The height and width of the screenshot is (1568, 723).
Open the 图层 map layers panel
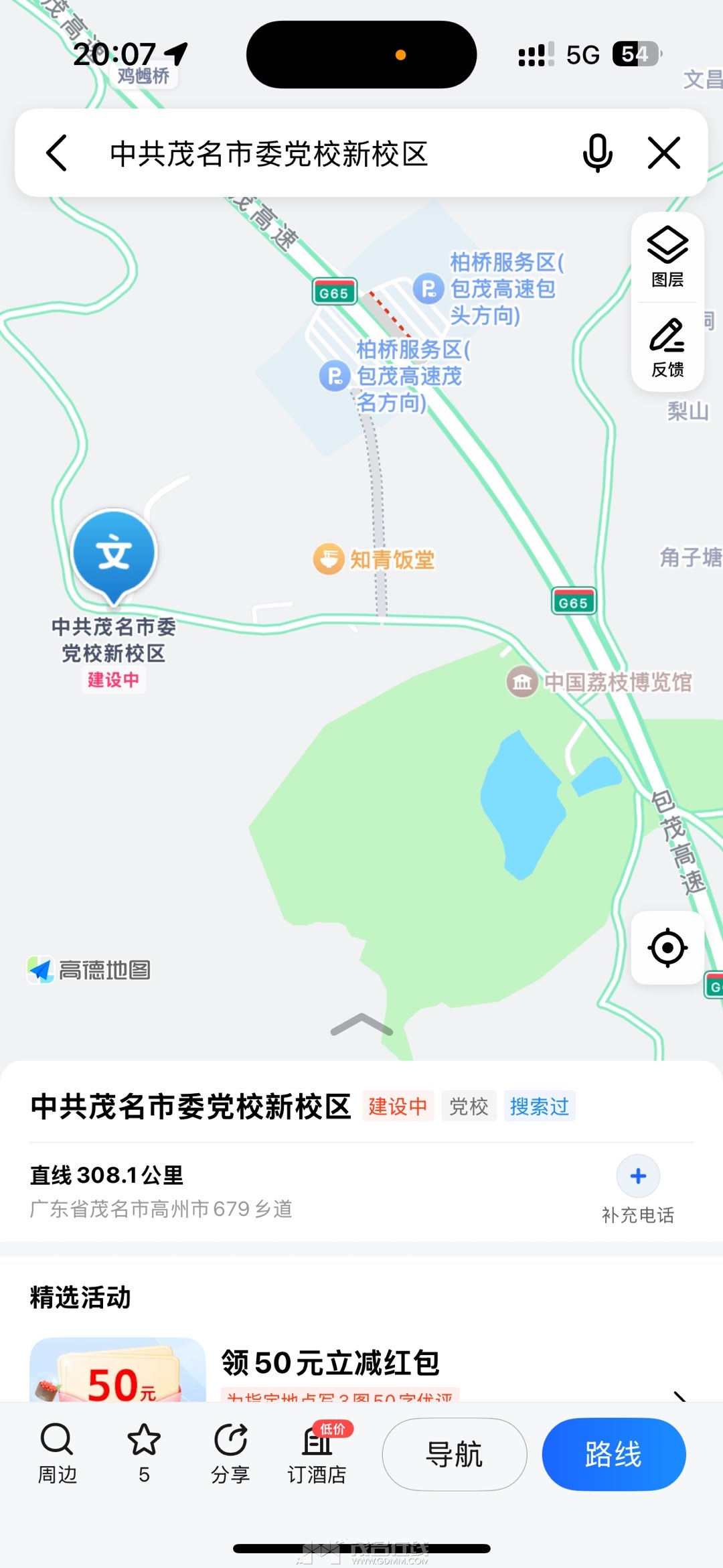click(667, 257)
